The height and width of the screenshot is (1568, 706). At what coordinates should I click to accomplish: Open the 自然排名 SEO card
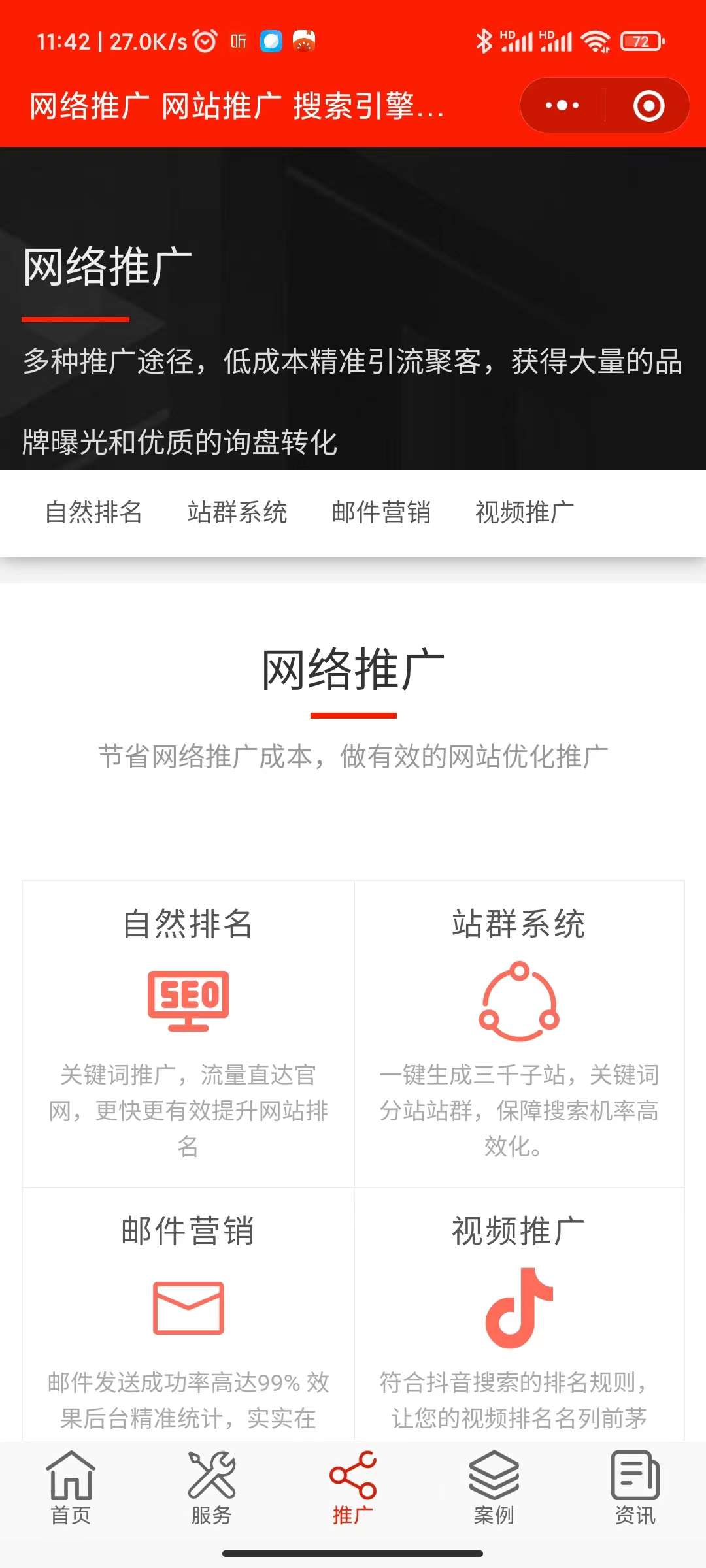(188, 1034)
